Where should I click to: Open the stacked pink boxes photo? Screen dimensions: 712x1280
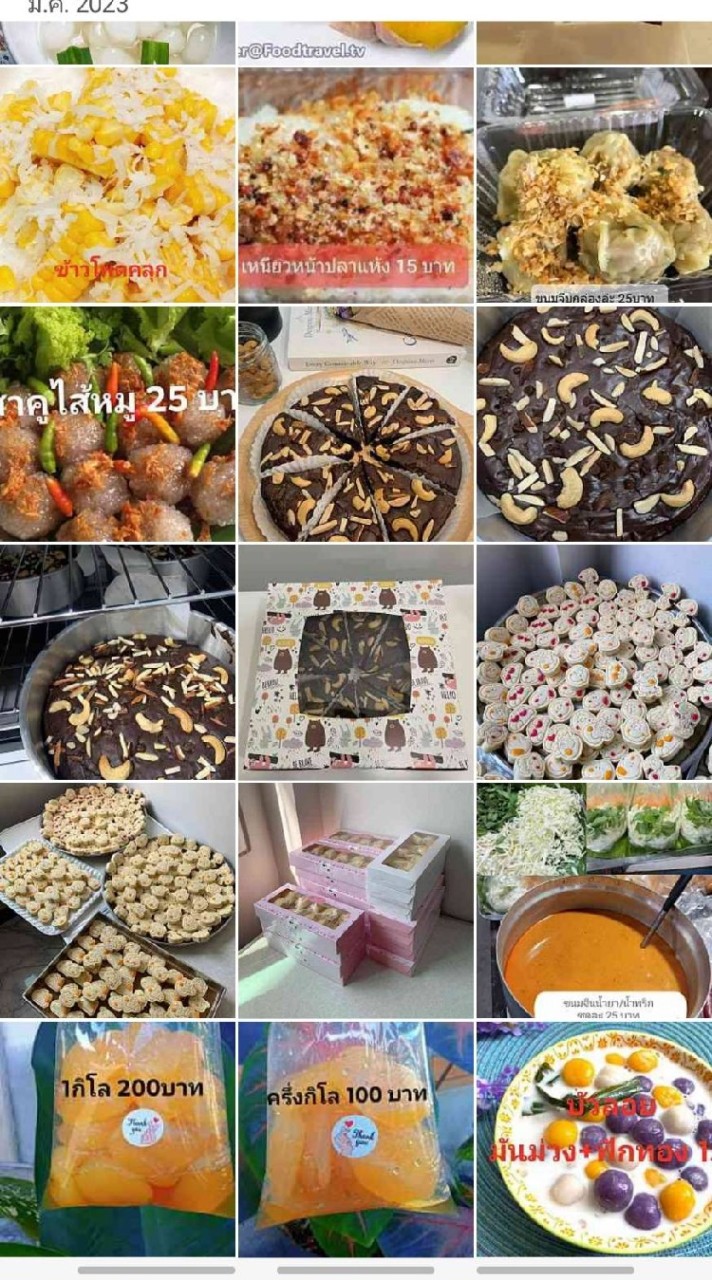pyautogui.click(x=355, y=900)
